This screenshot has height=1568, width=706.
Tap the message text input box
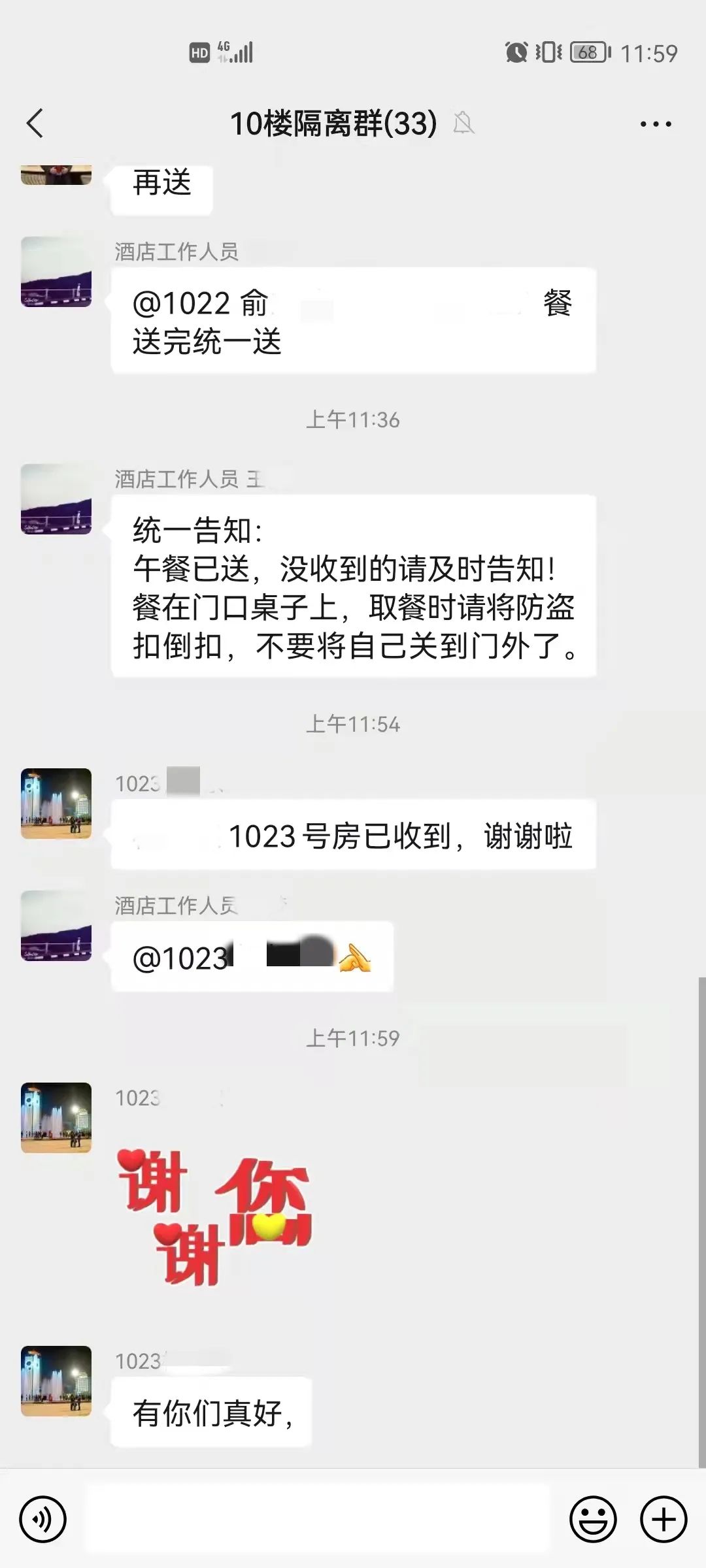pyautogui.click(x=318, y=1519)
